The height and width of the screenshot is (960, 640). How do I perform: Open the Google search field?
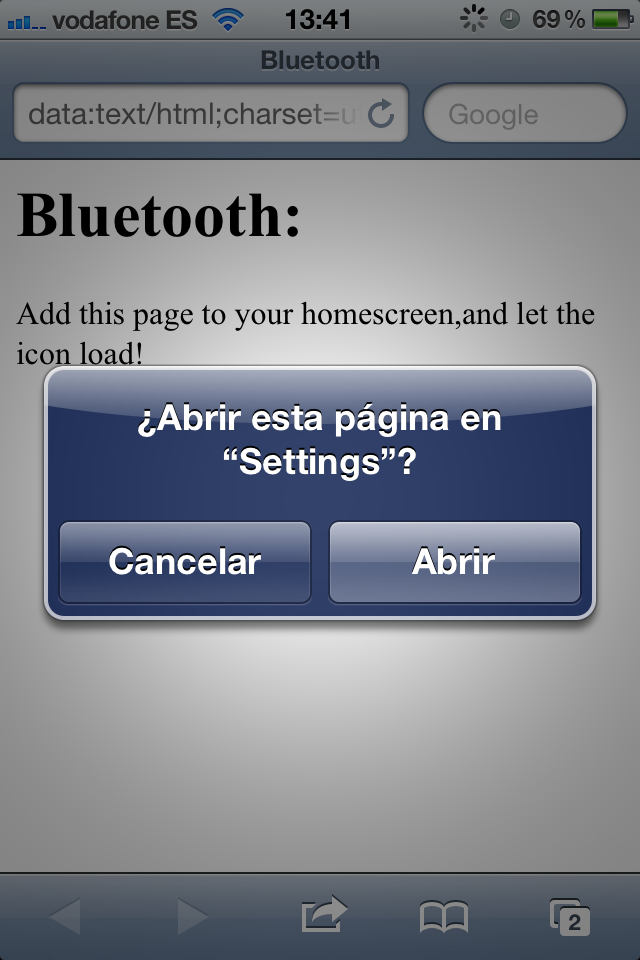click(x=524, y=114)
